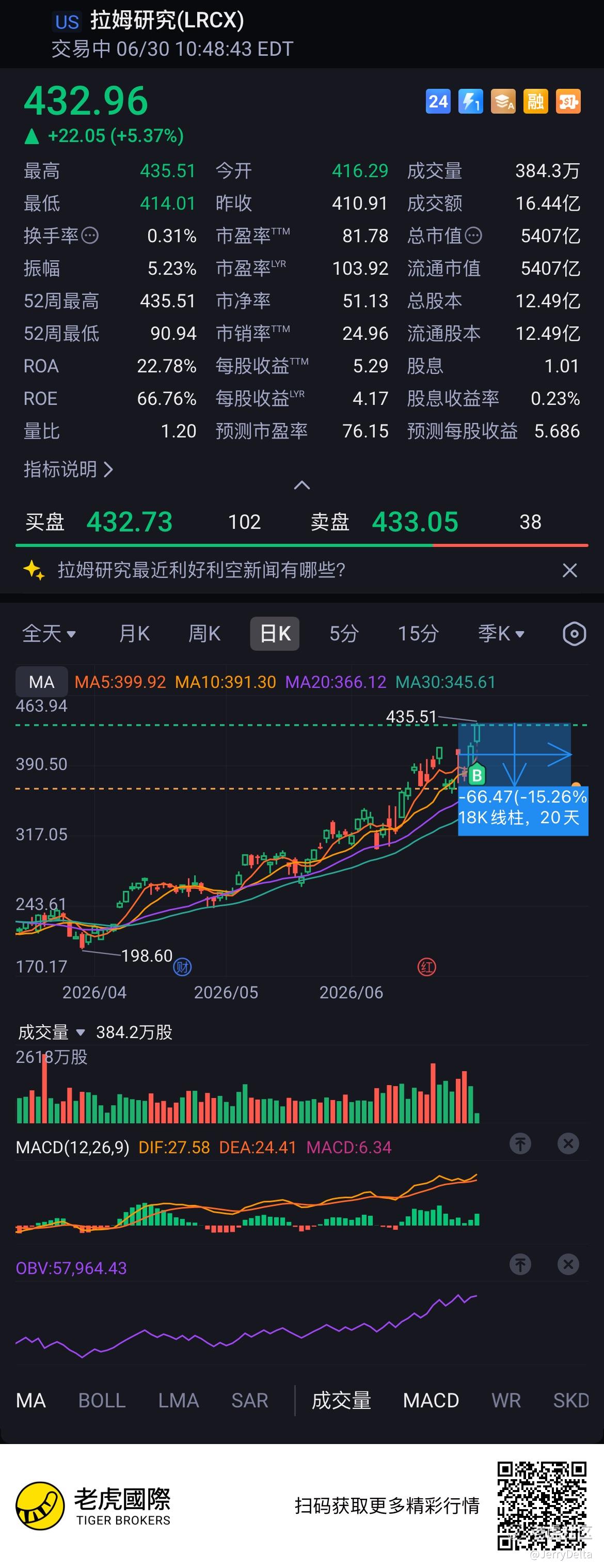Enable the SKD sub-indicator
This screenshot has height=1568, width=604.
point(570,1401)
